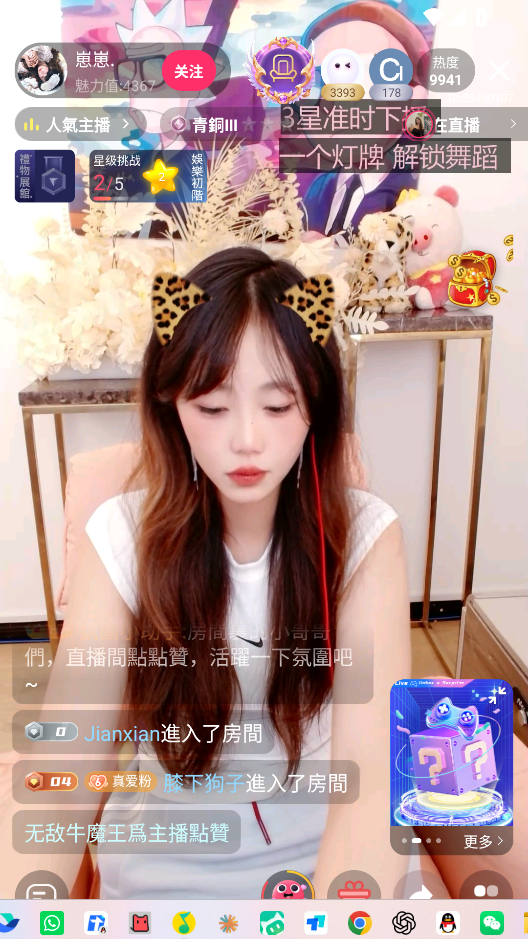
Task: Follow the streamer with the 关注 button
Action: [x=189, y=71]
